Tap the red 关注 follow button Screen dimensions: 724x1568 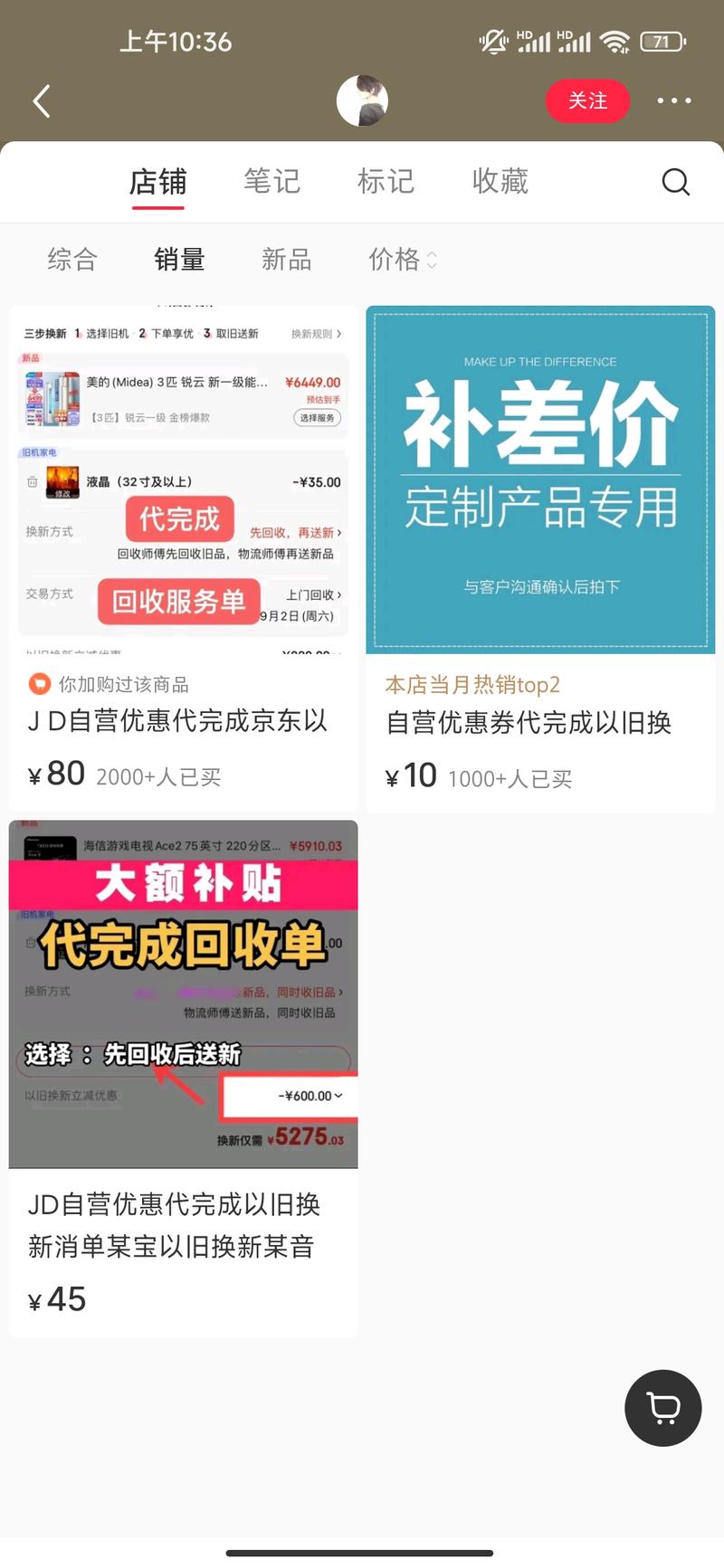click(588, 101)
